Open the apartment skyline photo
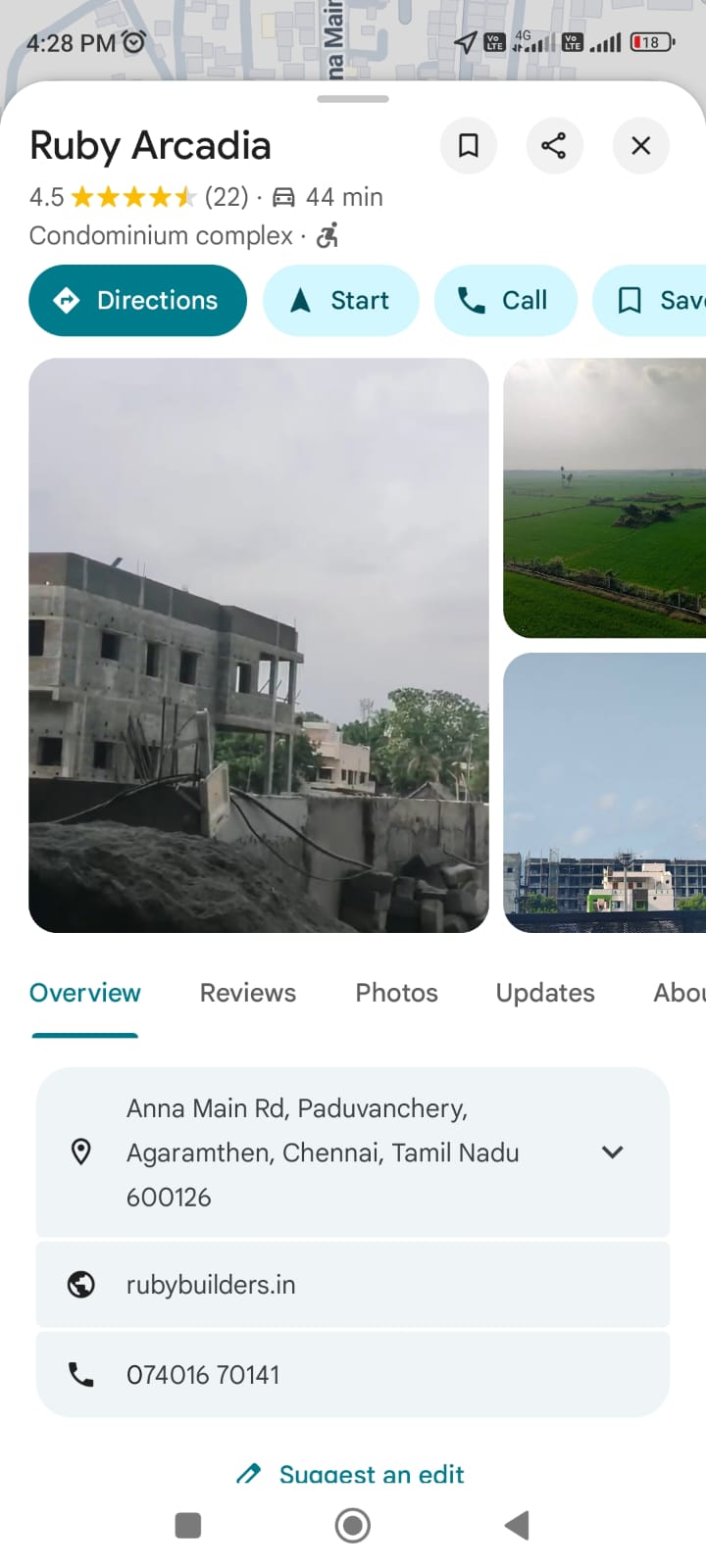The height and width of the screenshot is (1568, 706). [604, 792]
